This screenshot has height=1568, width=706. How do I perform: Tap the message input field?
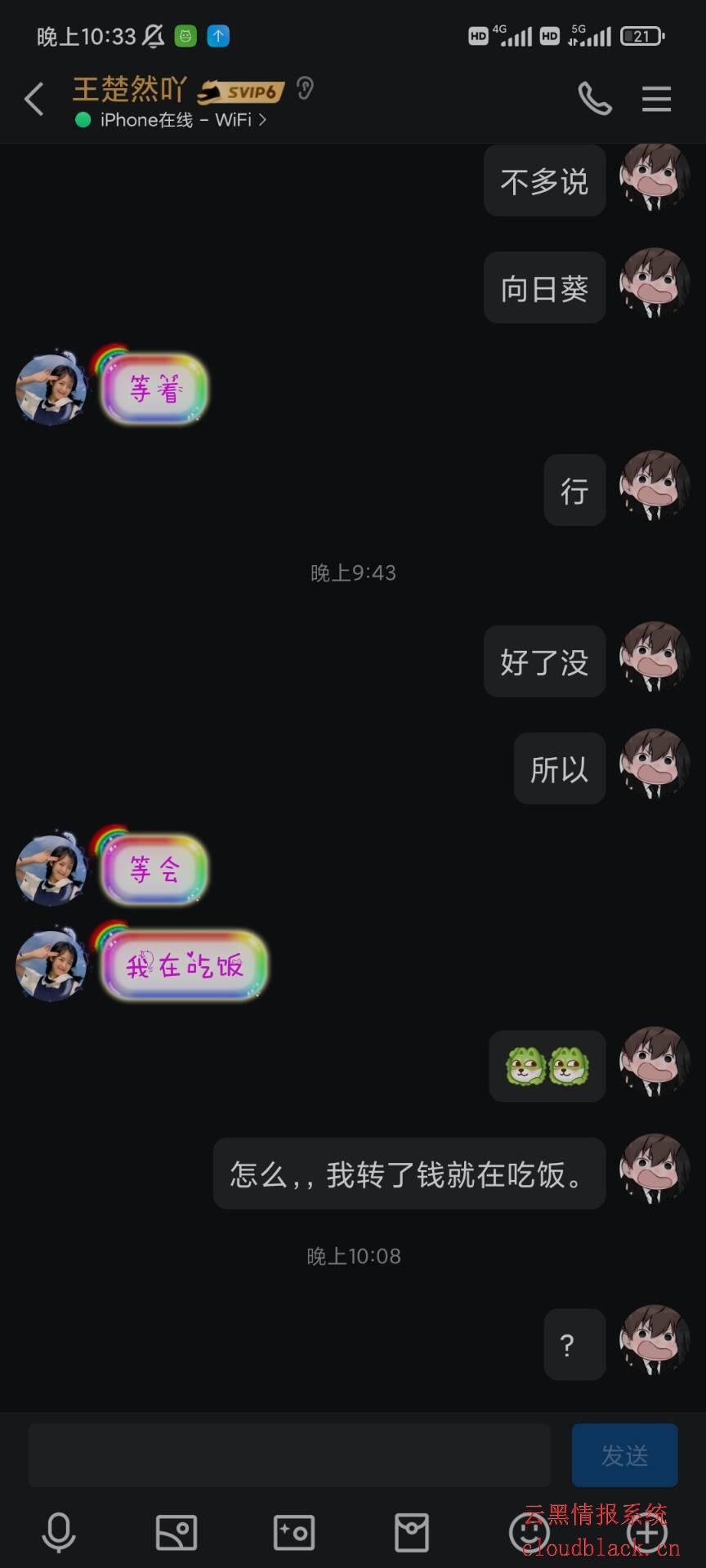click(289, 1455)
